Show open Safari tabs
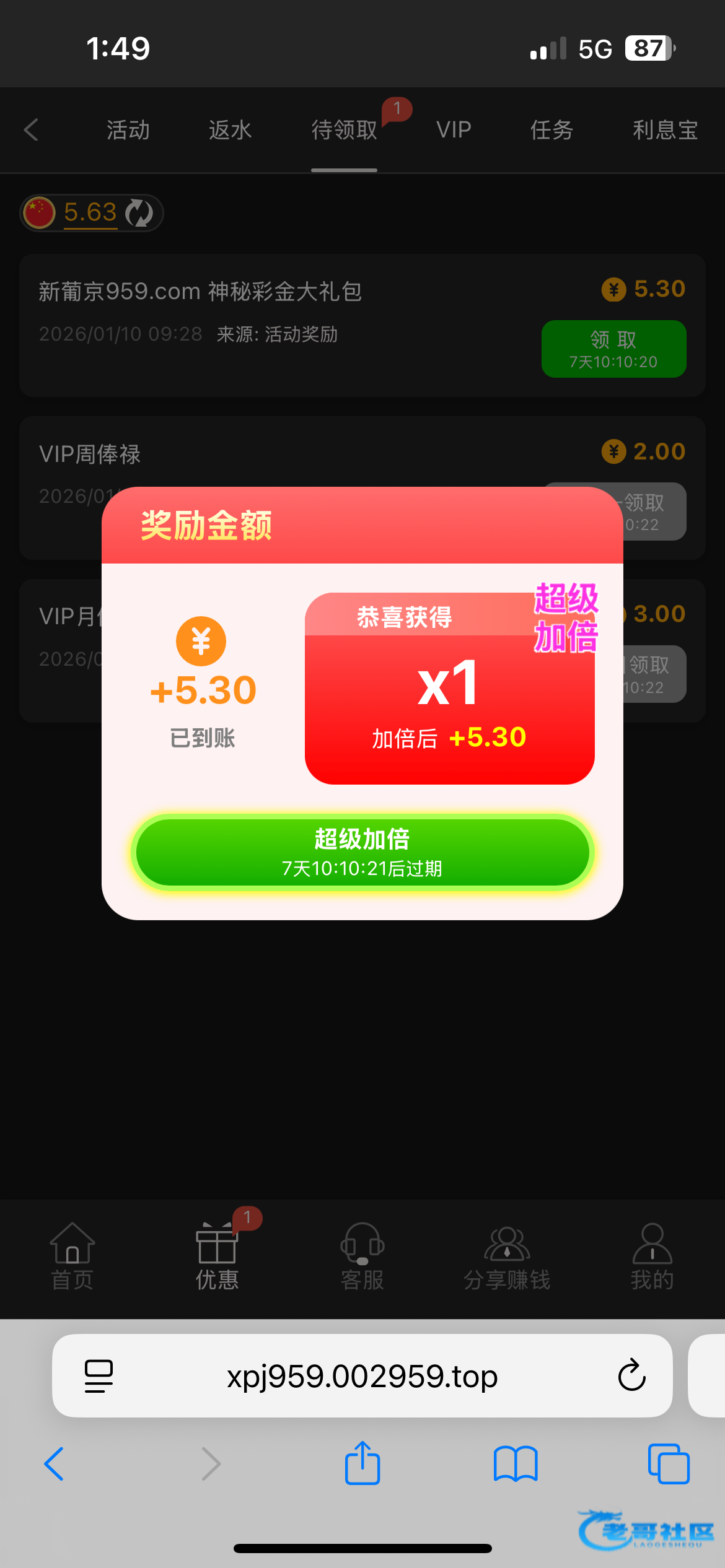Image resolution: width=725 pixels, height=1568 pixels. coord(668,1463)
